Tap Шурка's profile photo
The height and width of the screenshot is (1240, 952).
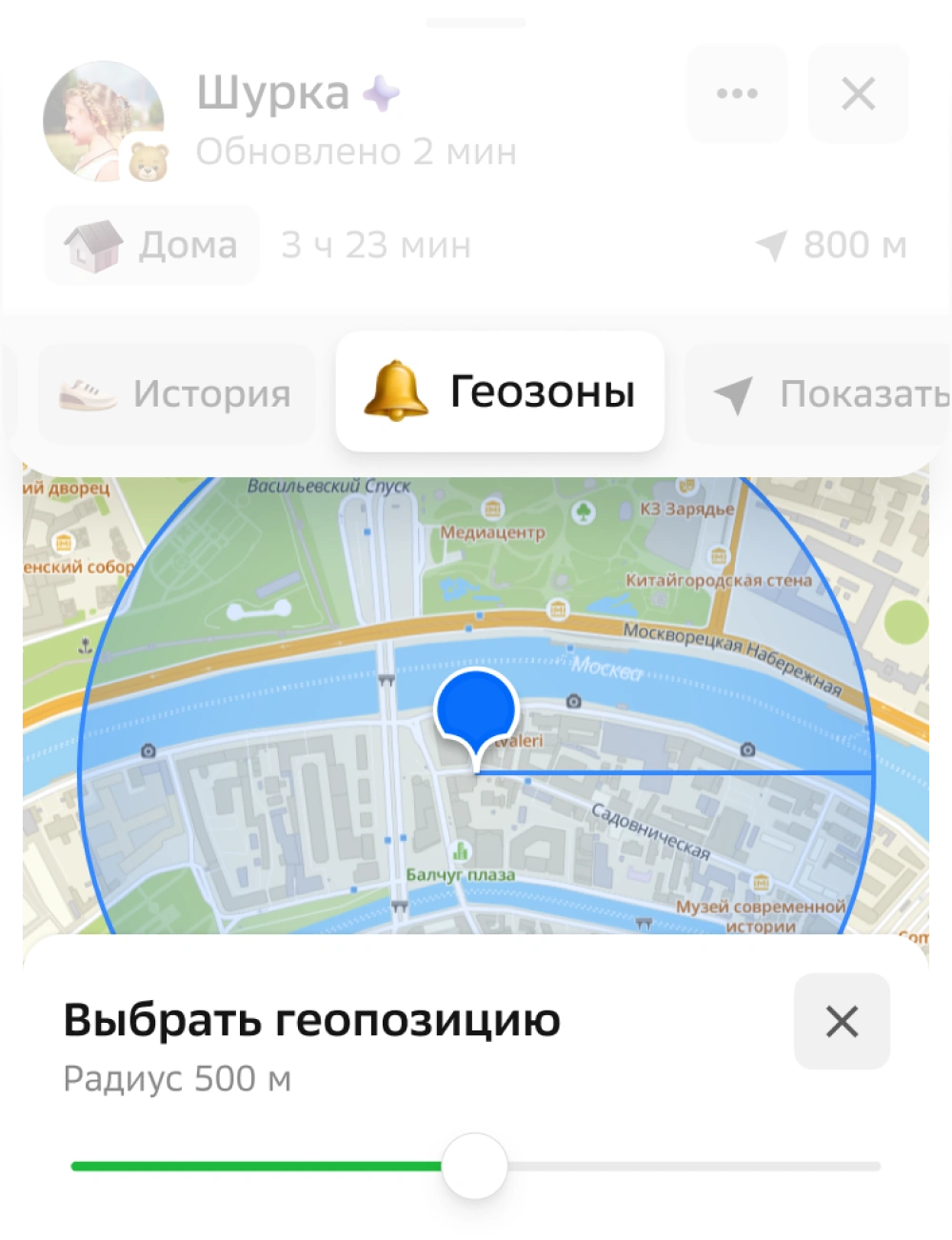pos(103,122)
